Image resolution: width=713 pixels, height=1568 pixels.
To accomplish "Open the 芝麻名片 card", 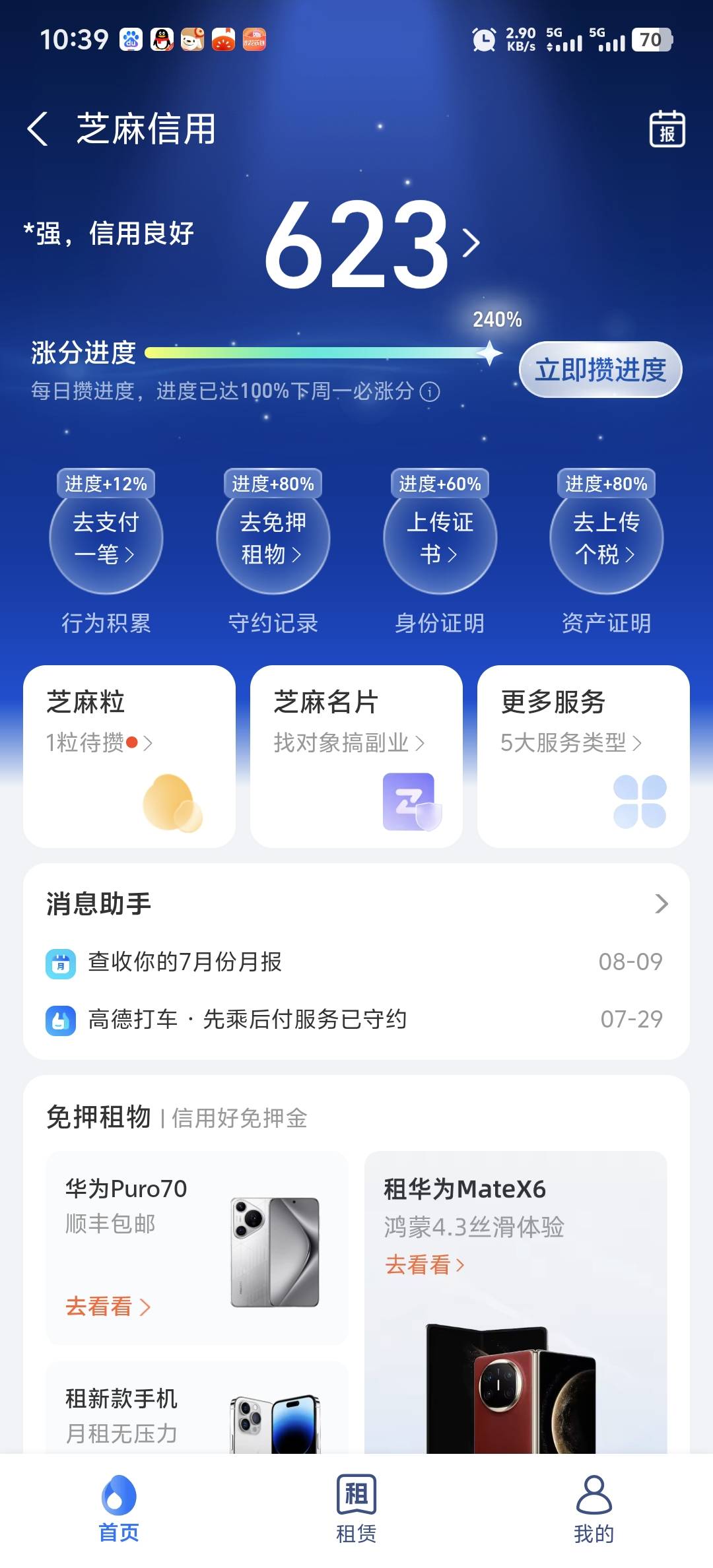I will [356, 756].
